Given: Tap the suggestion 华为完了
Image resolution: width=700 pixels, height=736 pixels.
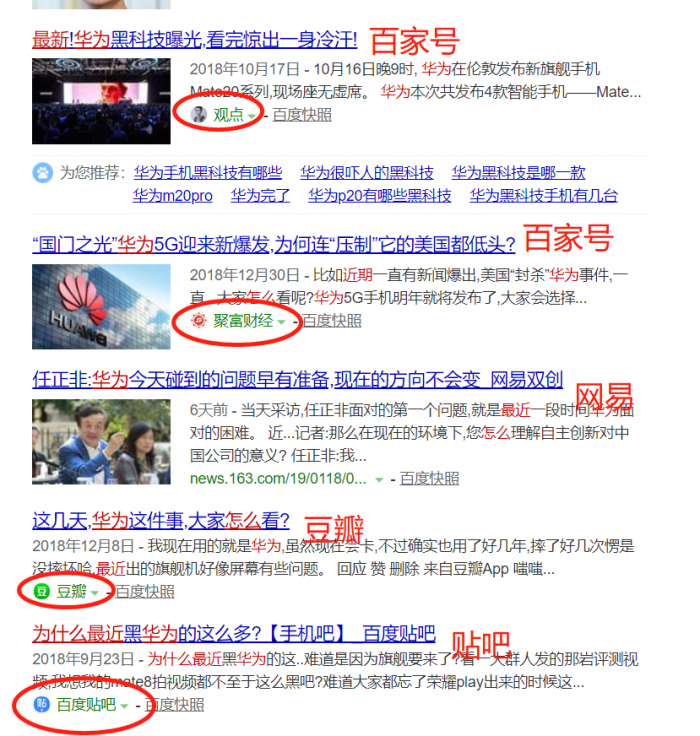Looking at the screenshot, I should coord(260,196).
